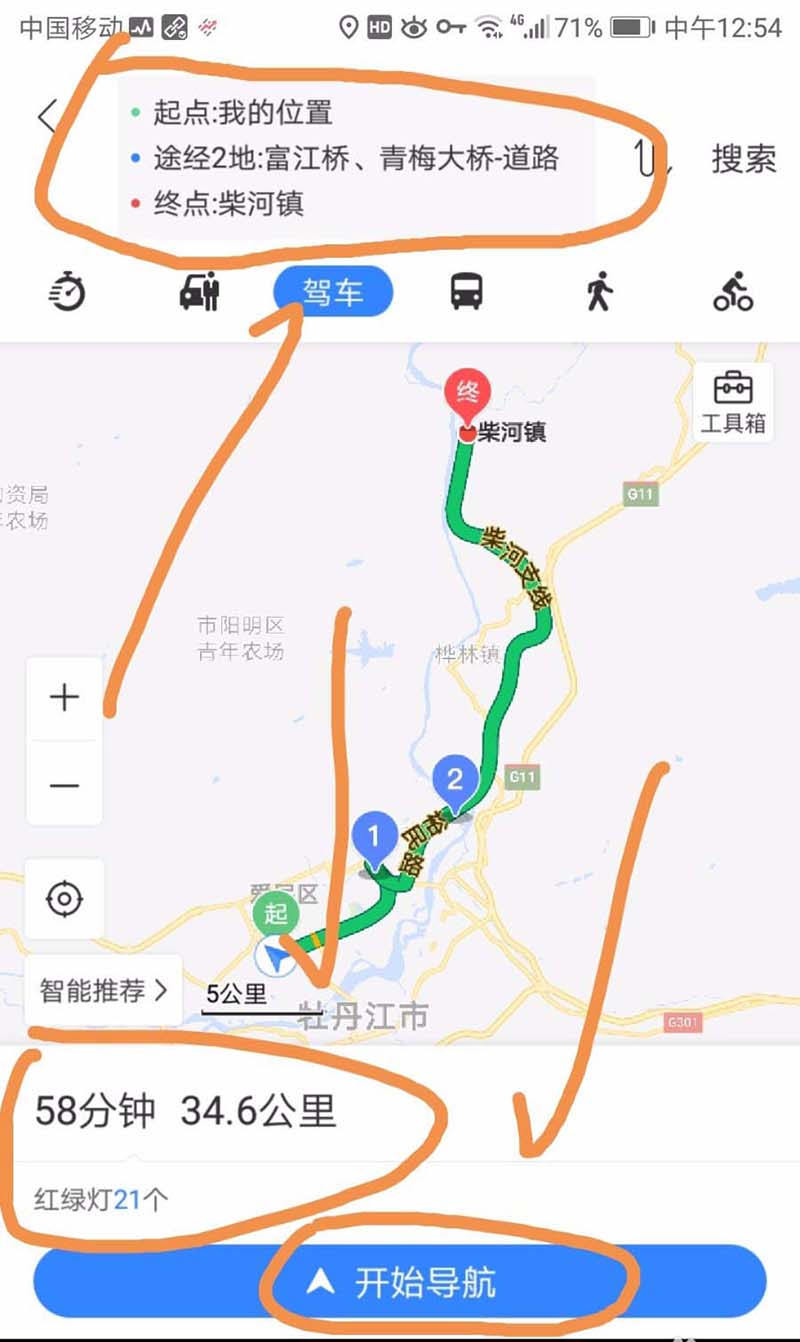800x1342 pixels.
Task: Switch to walking directions tab
Action: (x=599, y=293)
